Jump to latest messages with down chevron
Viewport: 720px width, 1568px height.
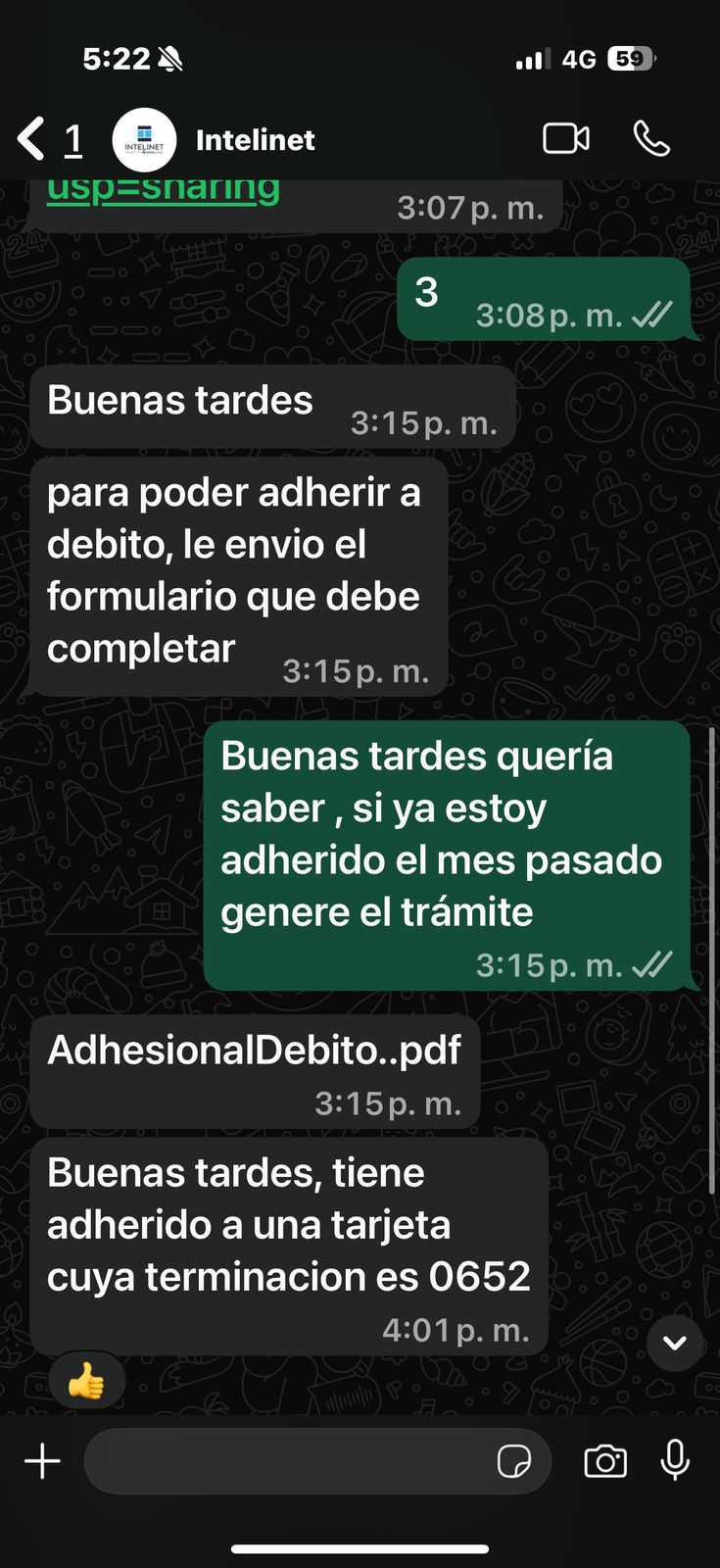click(x=675, y=1343)
